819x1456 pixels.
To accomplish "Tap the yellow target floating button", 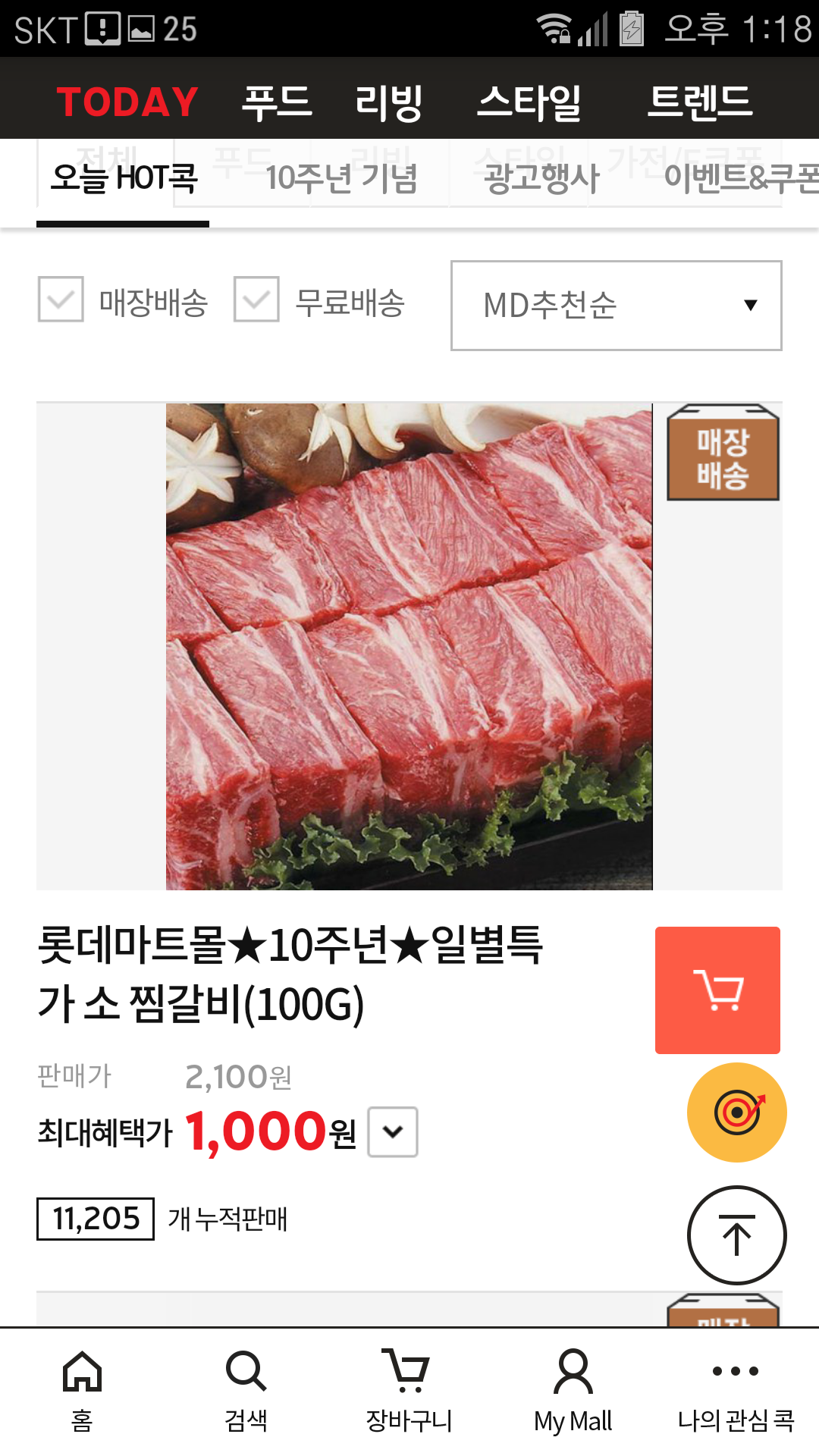I will point(736,1112).
